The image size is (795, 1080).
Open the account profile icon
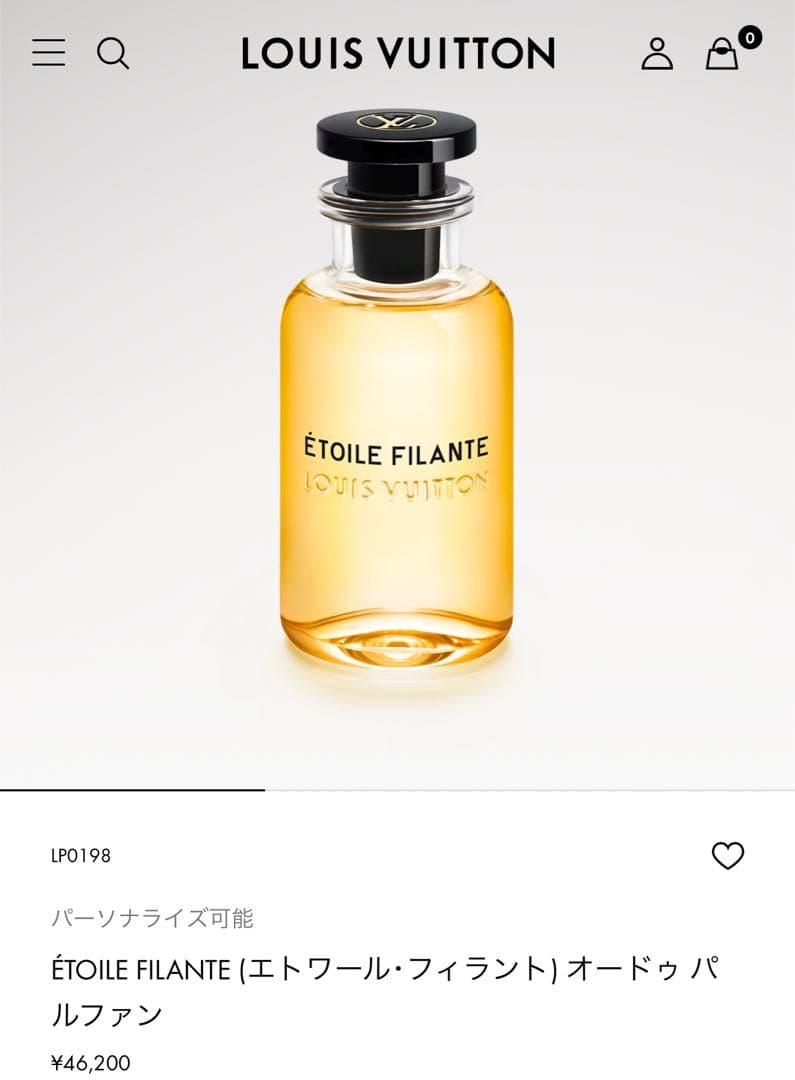657,53
